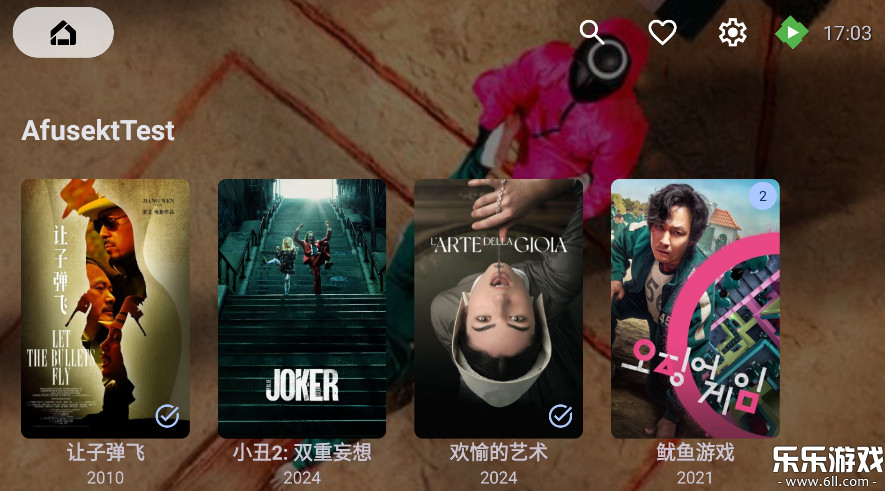Open the 鱿鱼游戏 series card

(x=695, y=308)
